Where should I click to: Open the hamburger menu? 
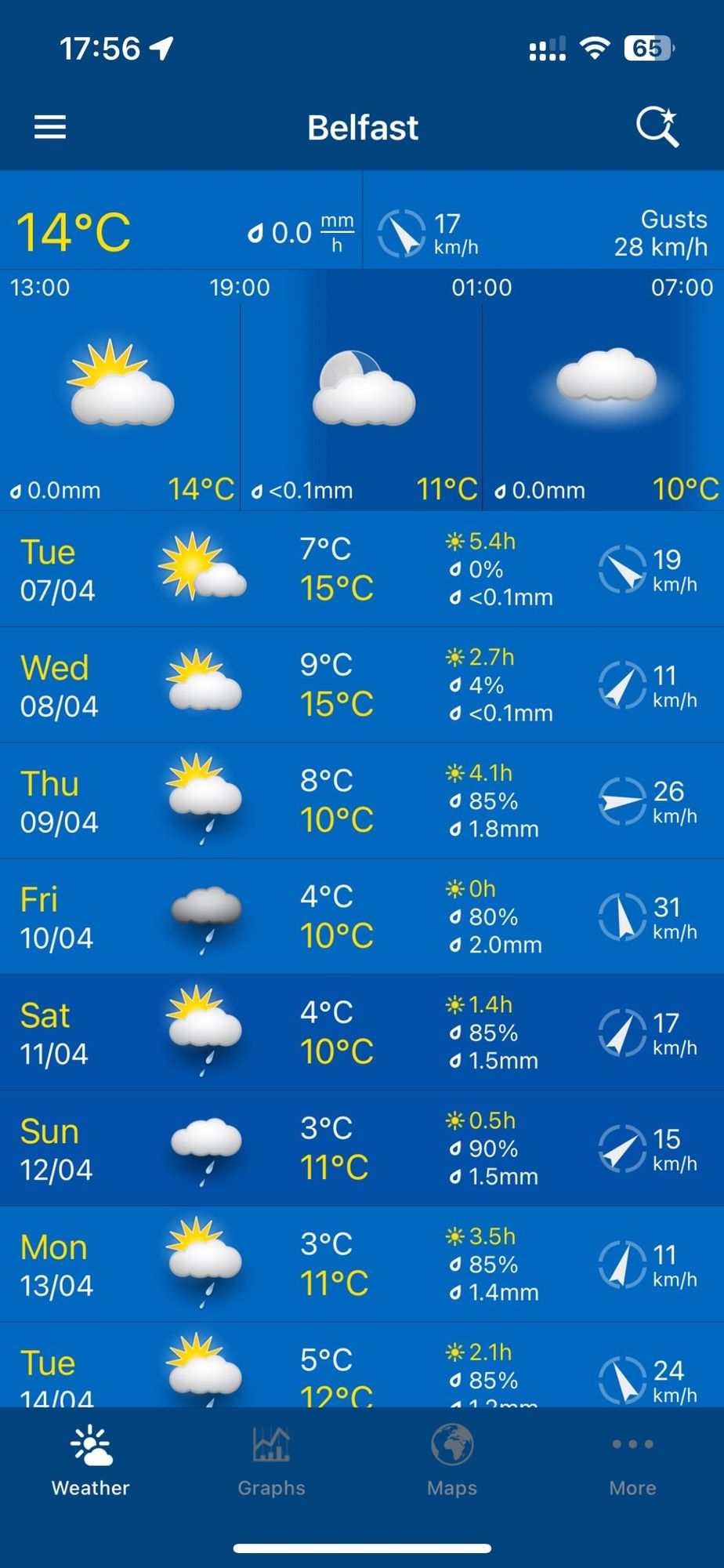[x=50, y=127]
